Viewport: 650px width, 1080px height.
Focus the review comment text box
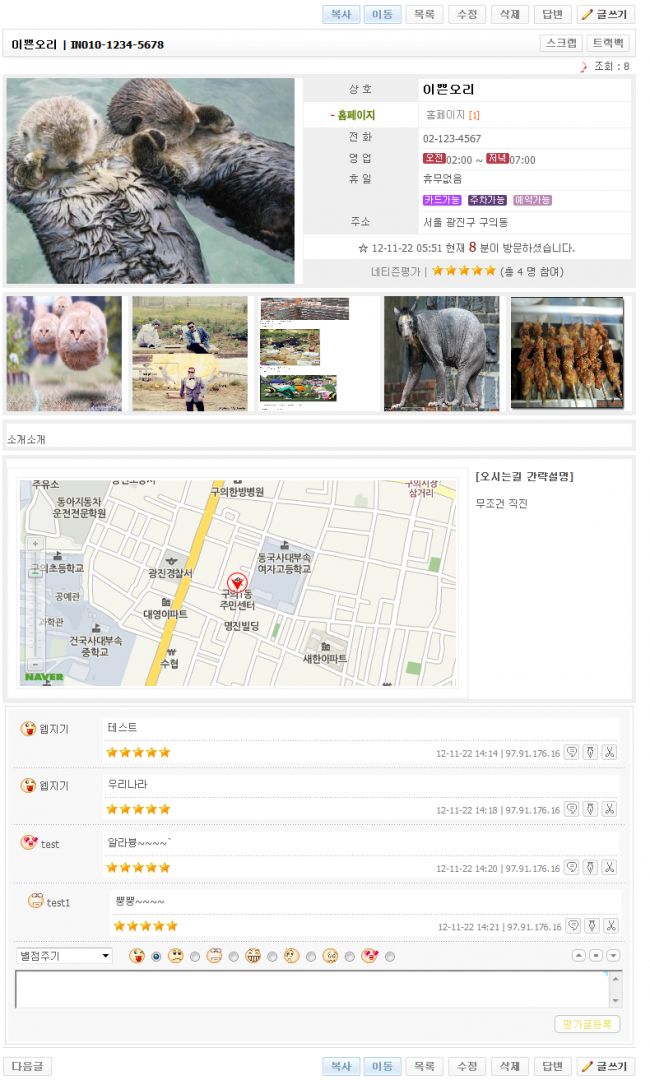(310, 988)
